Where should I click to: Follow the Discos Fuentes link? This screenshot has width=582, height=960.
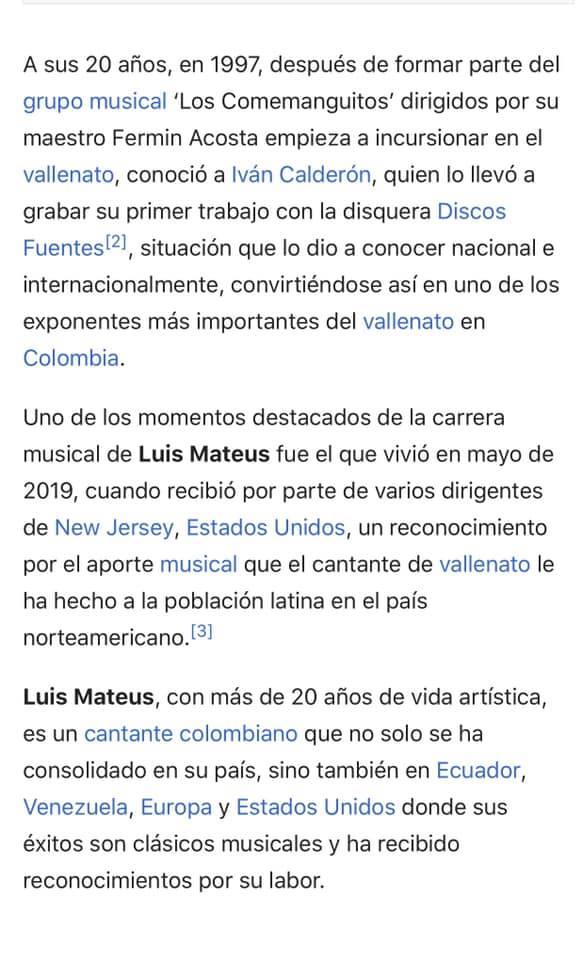[x=471, y=212]
